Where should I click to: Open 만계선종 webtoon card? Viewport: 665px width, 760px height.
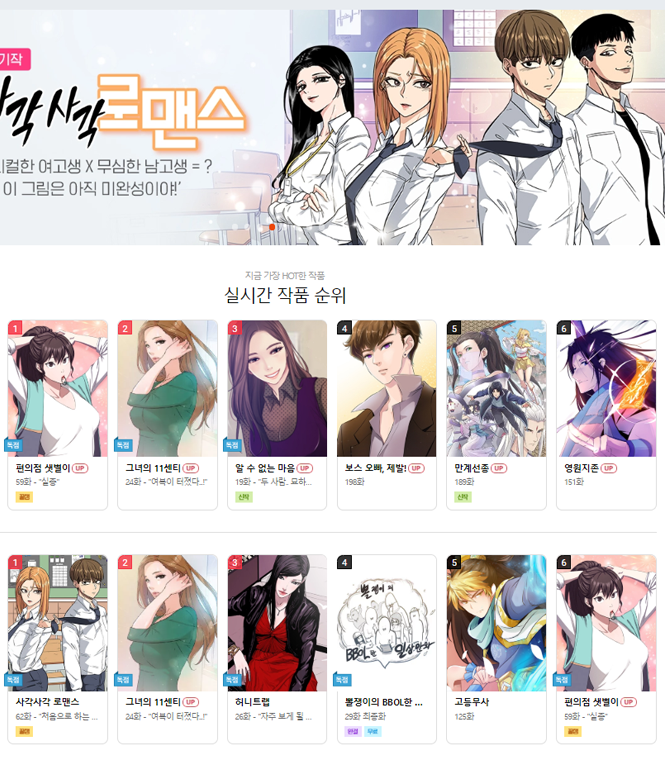496,390
